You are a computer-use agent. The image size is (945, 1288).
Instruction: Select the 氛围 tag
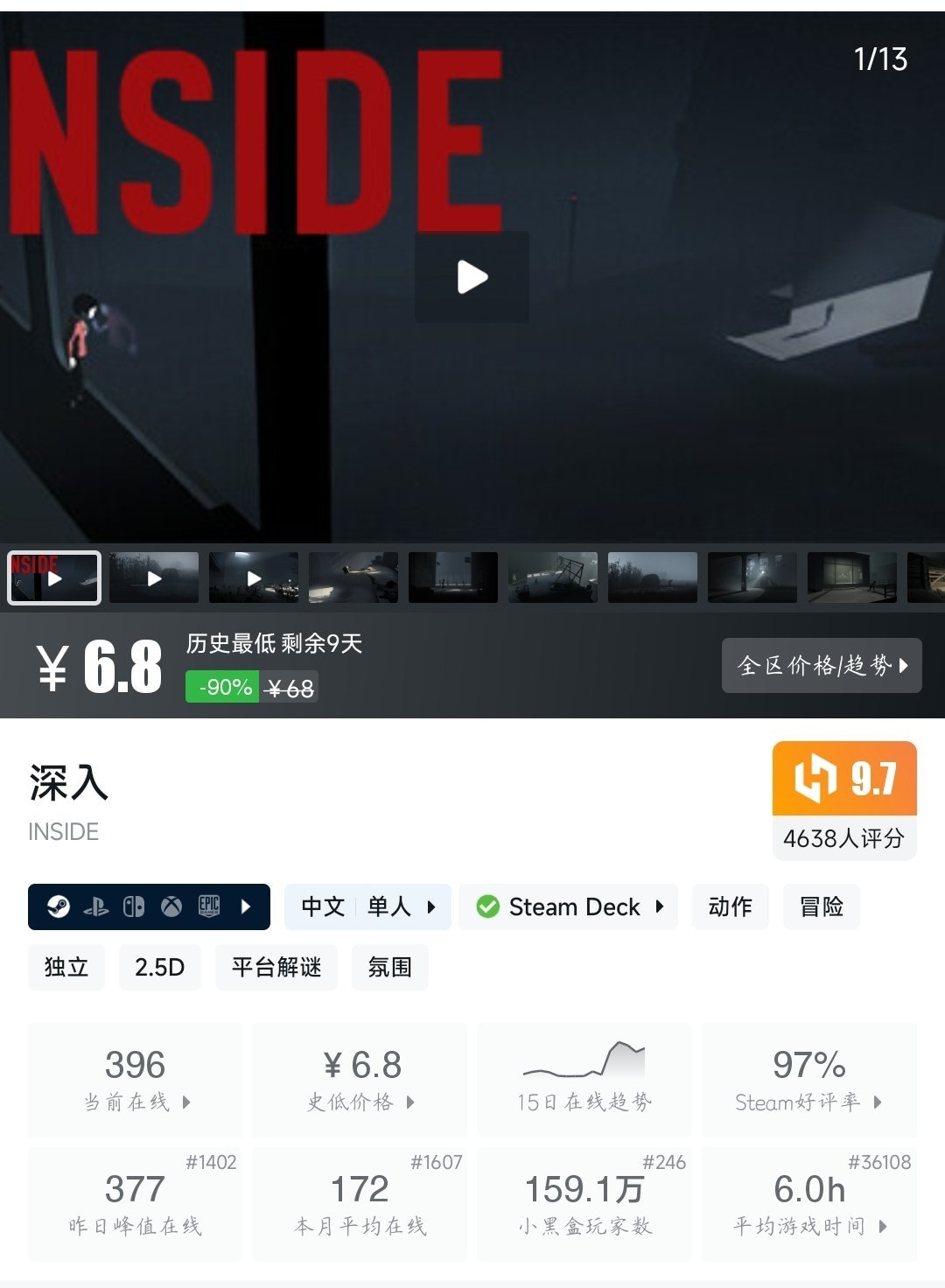coord(390,967)
